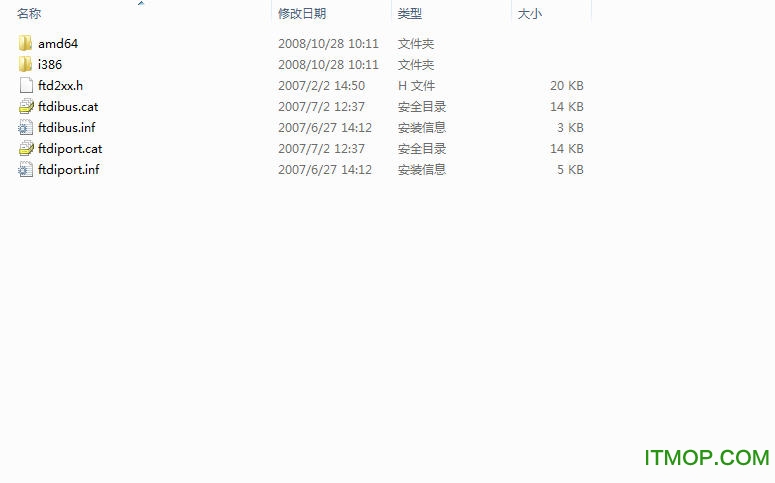Sort files by the 大小 column
Image resolution: width=775 pixels, height=483 pixels.
click(x=530, y=13)
